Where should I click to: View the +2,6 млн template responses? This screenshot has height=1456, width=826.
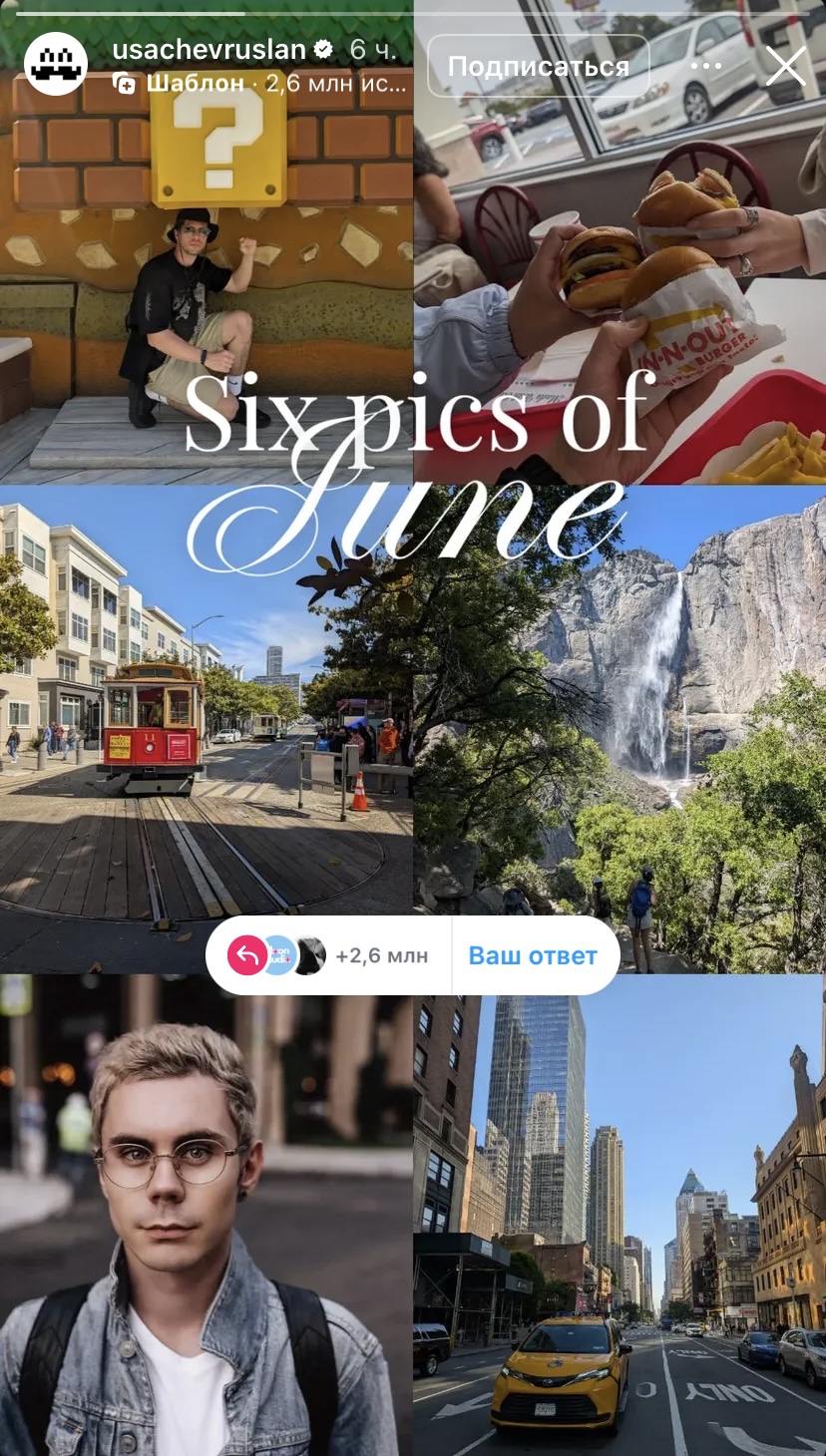pyautogui.click(x=329, y=955)
